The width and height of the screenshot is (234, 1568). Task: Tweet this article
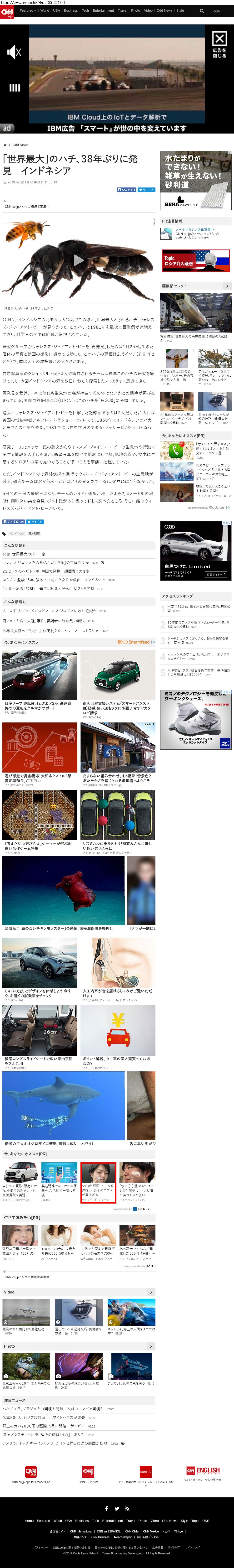pos(147,190)
